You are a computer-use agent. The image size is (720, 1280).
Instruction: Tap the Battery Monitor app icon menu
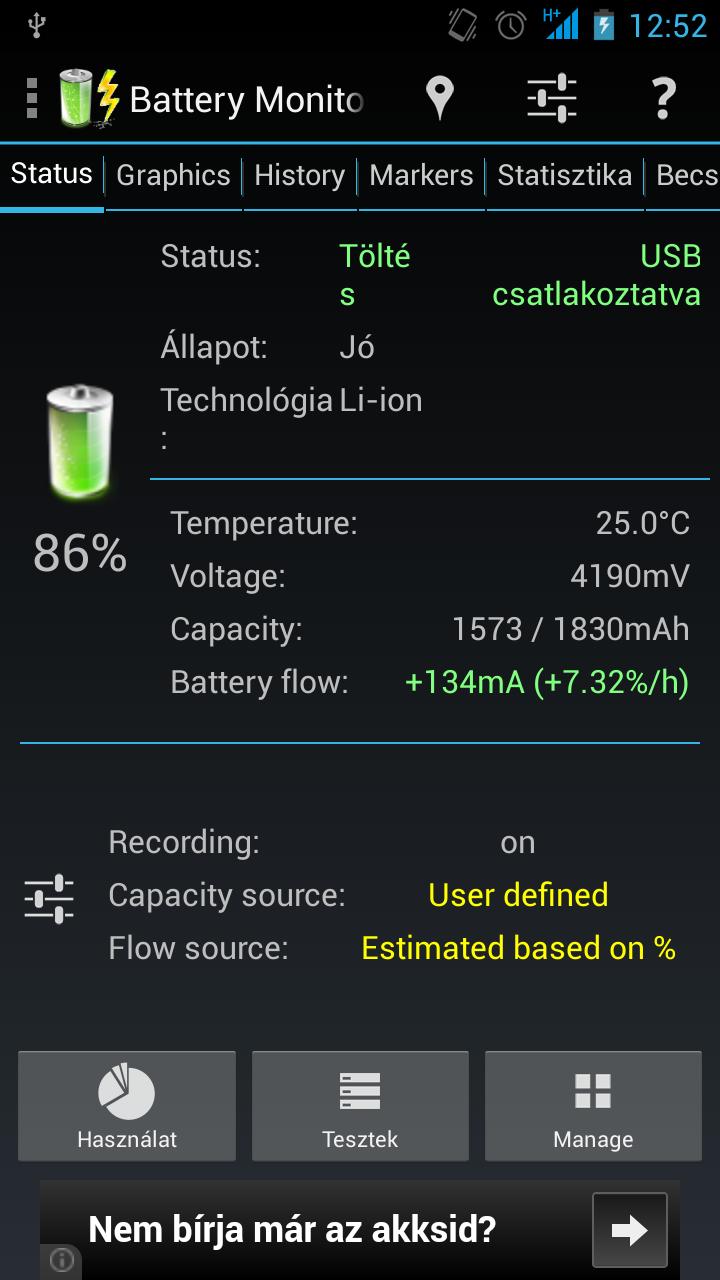pyautogui.click(x=76, y=98)
